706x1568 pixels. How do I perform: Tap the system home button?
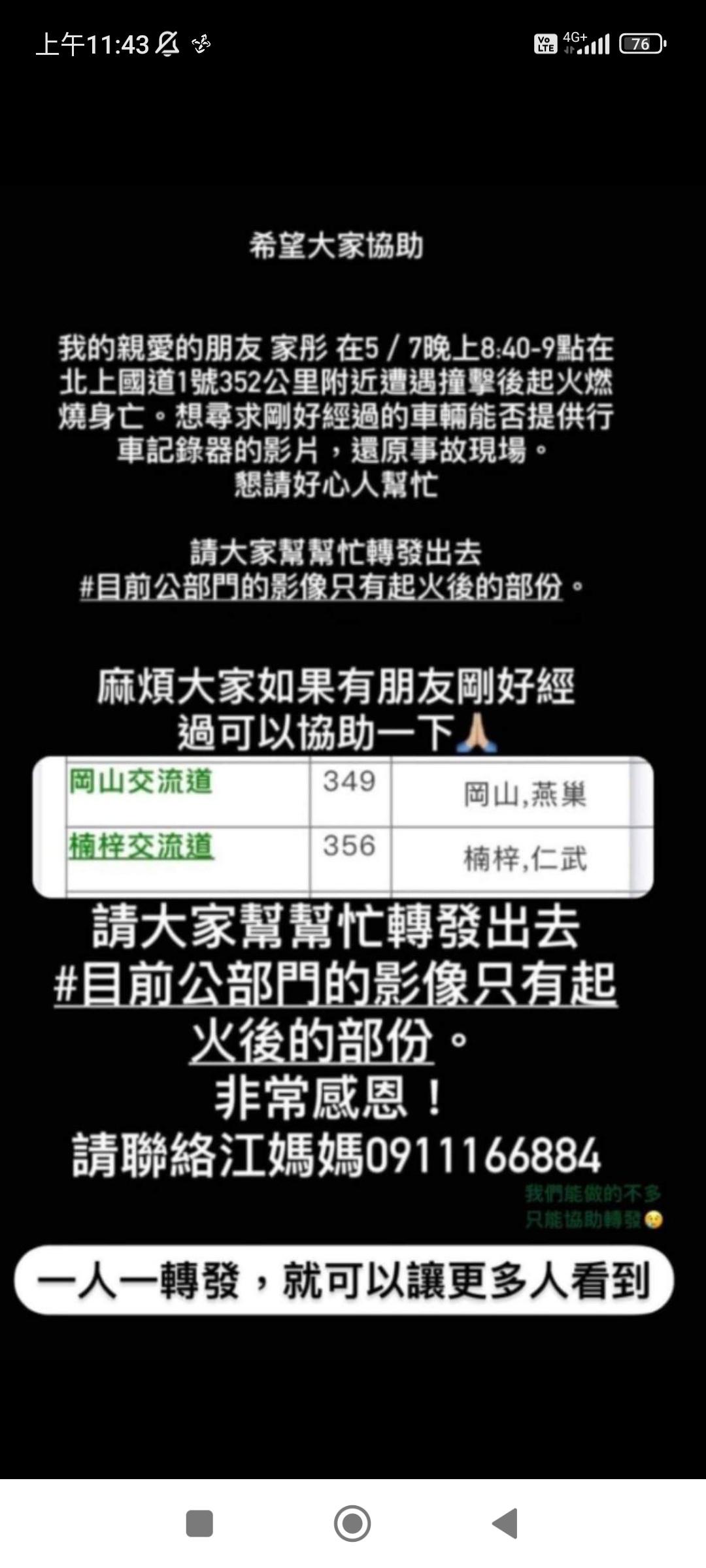[x=352, y=1524]
